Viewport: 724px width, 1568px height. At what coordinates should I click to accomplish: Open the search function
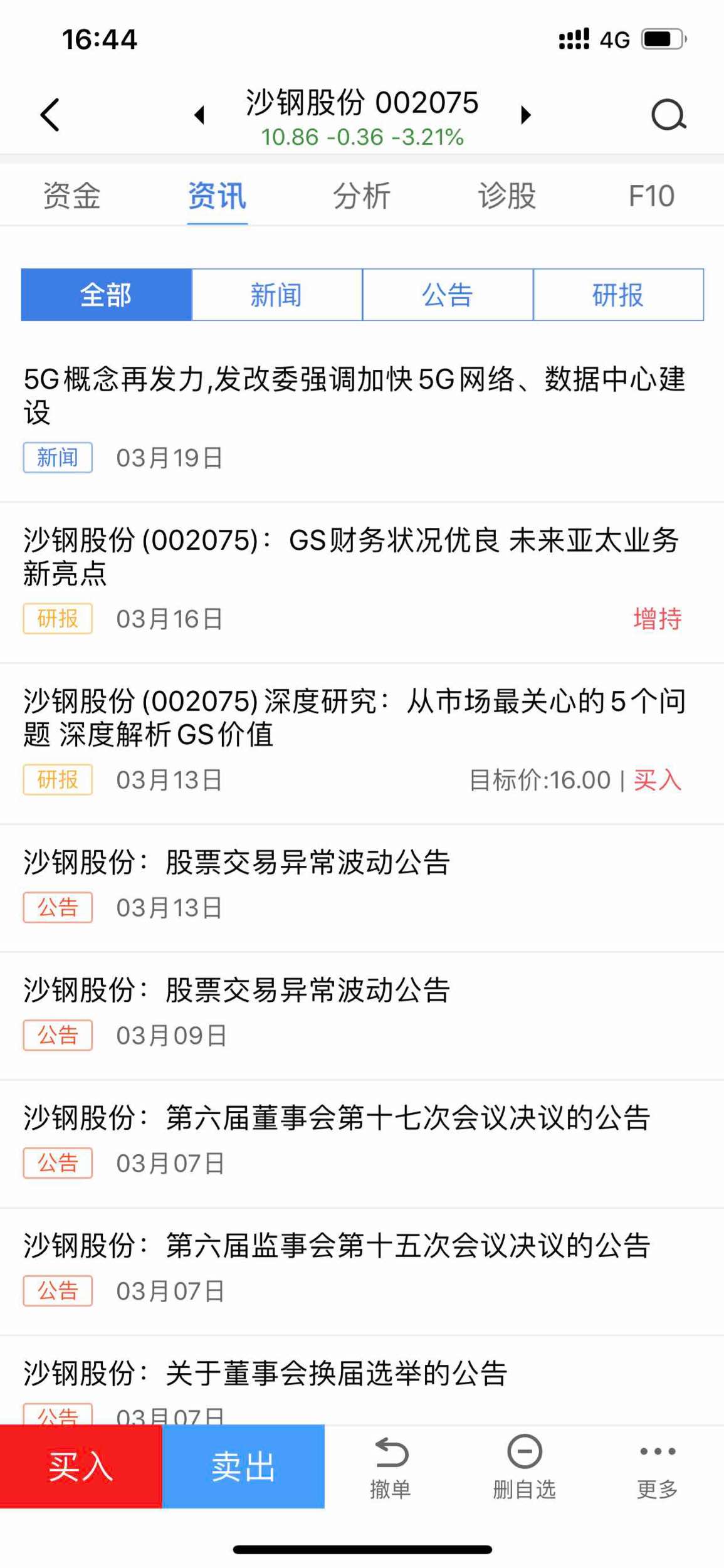click(x=668, y=113)
